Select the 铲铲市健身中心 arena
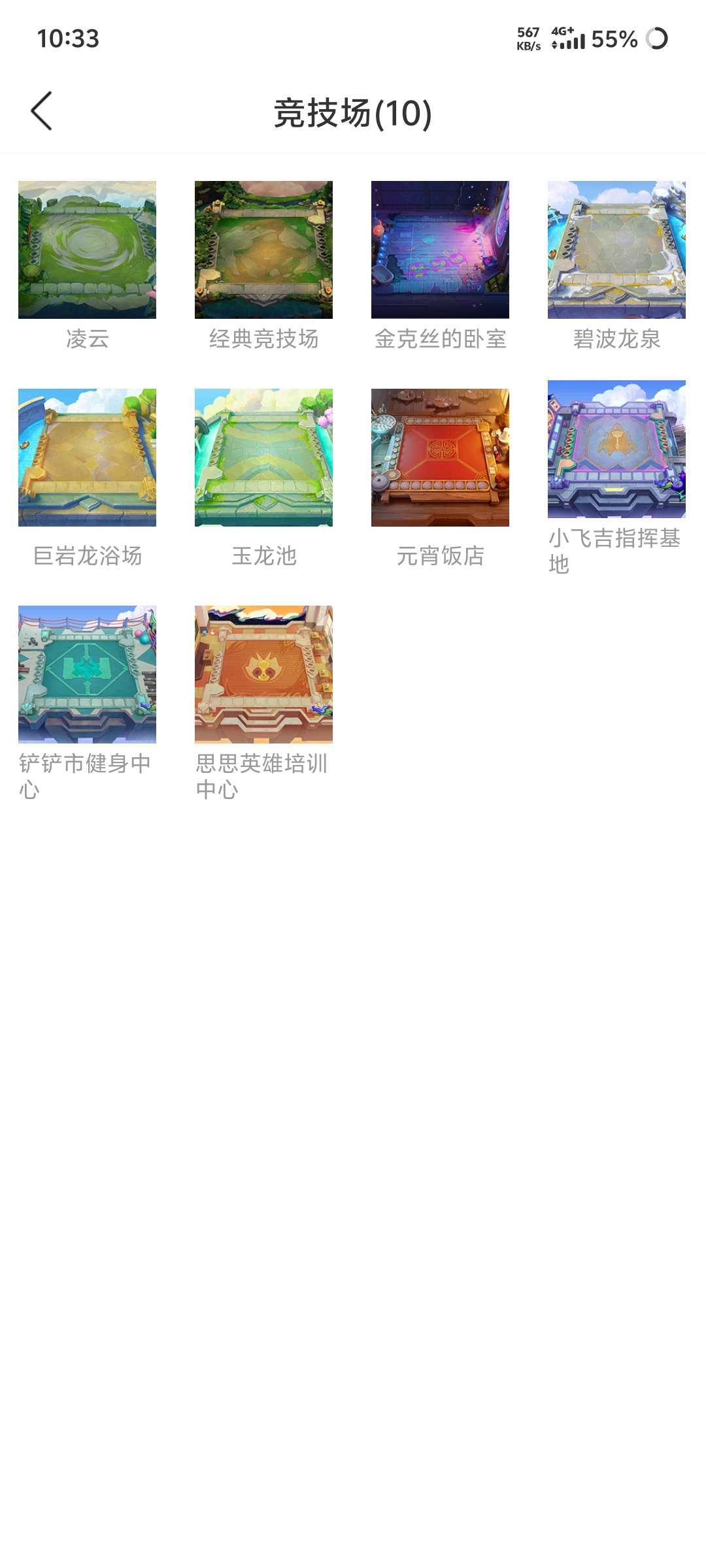The image size is (706, 1568). pyautogui.click(x=87, y=674)
